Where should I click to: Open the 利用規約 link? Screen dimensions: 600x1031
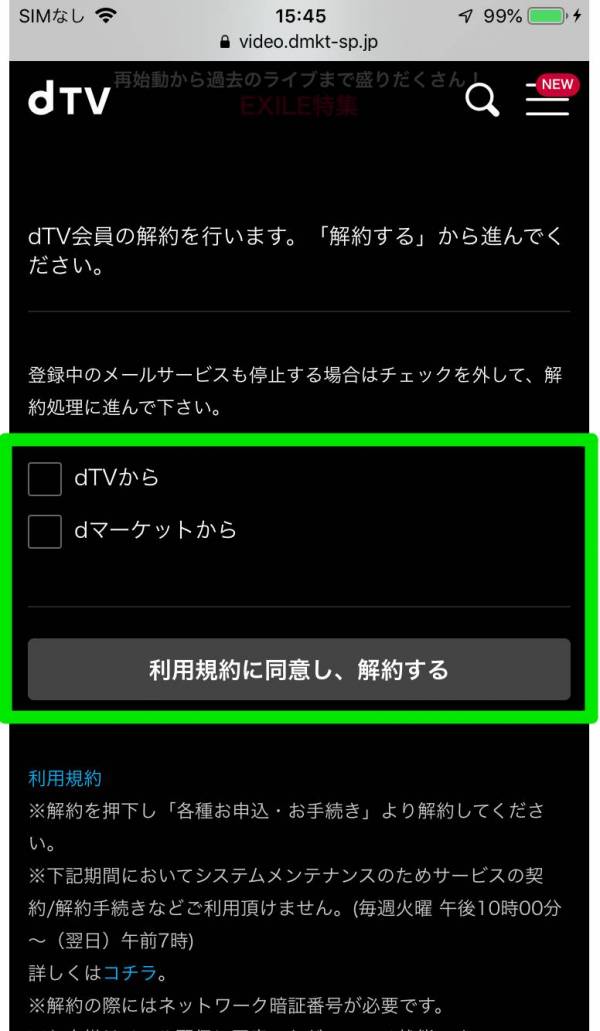(x=65, y=778)
